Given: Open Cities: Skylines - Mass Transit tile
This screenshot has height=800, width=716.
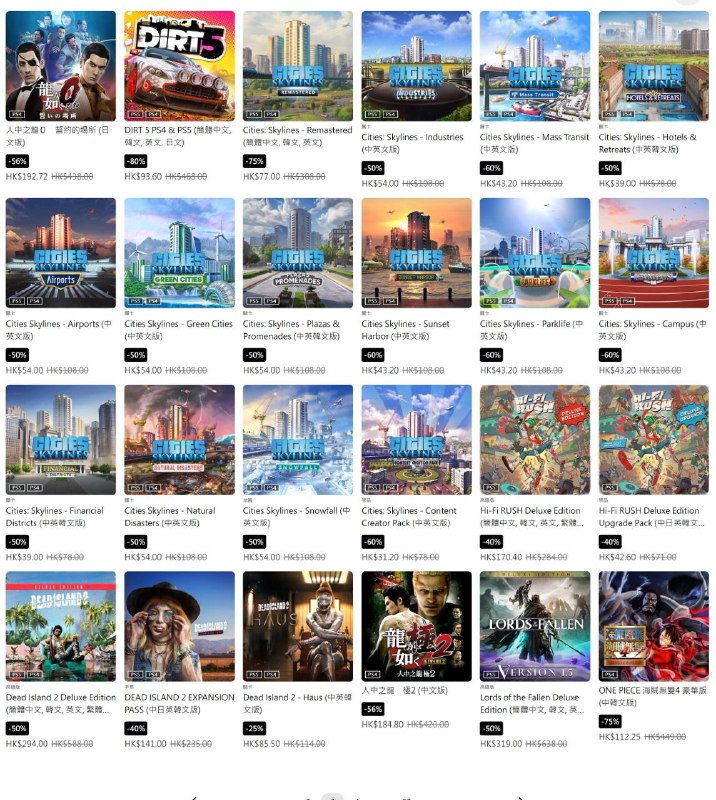Looking at the screenshot, I should (x=535, y=65).
